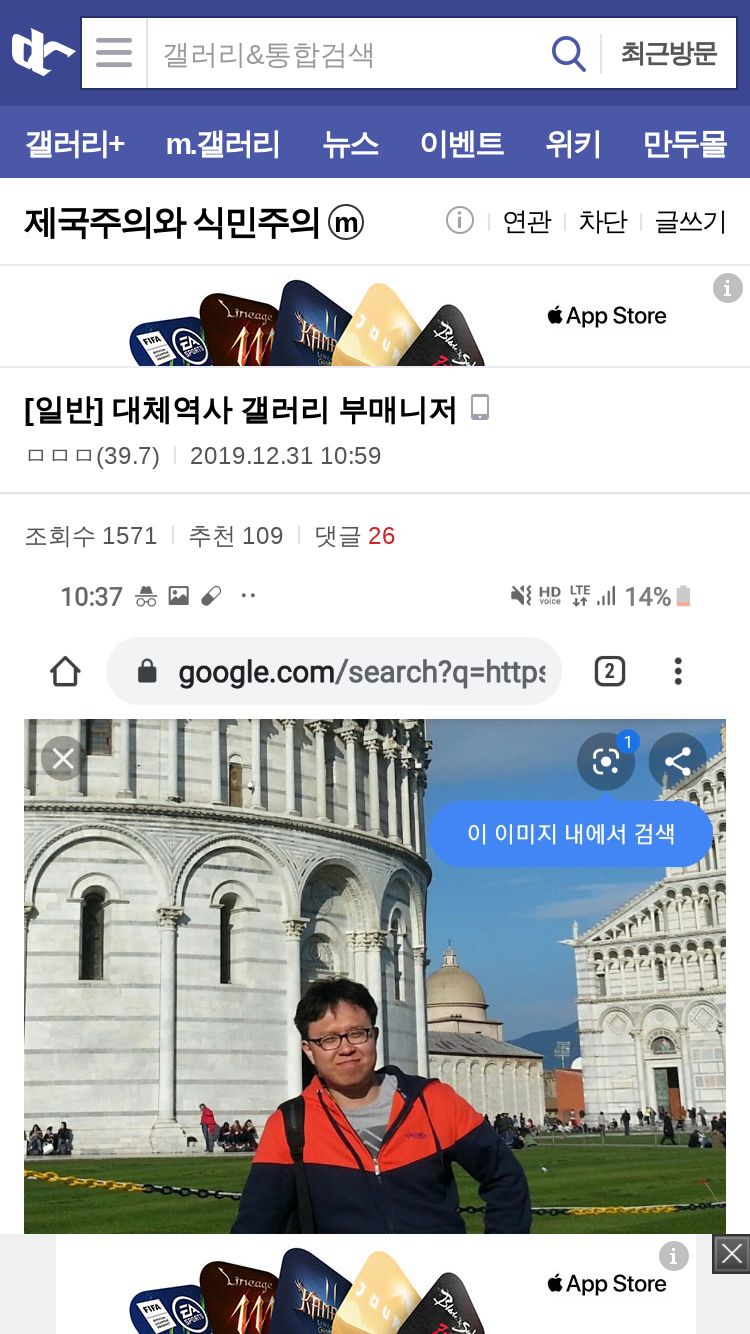Open 최근방문 recent visits

pos(669,53)
